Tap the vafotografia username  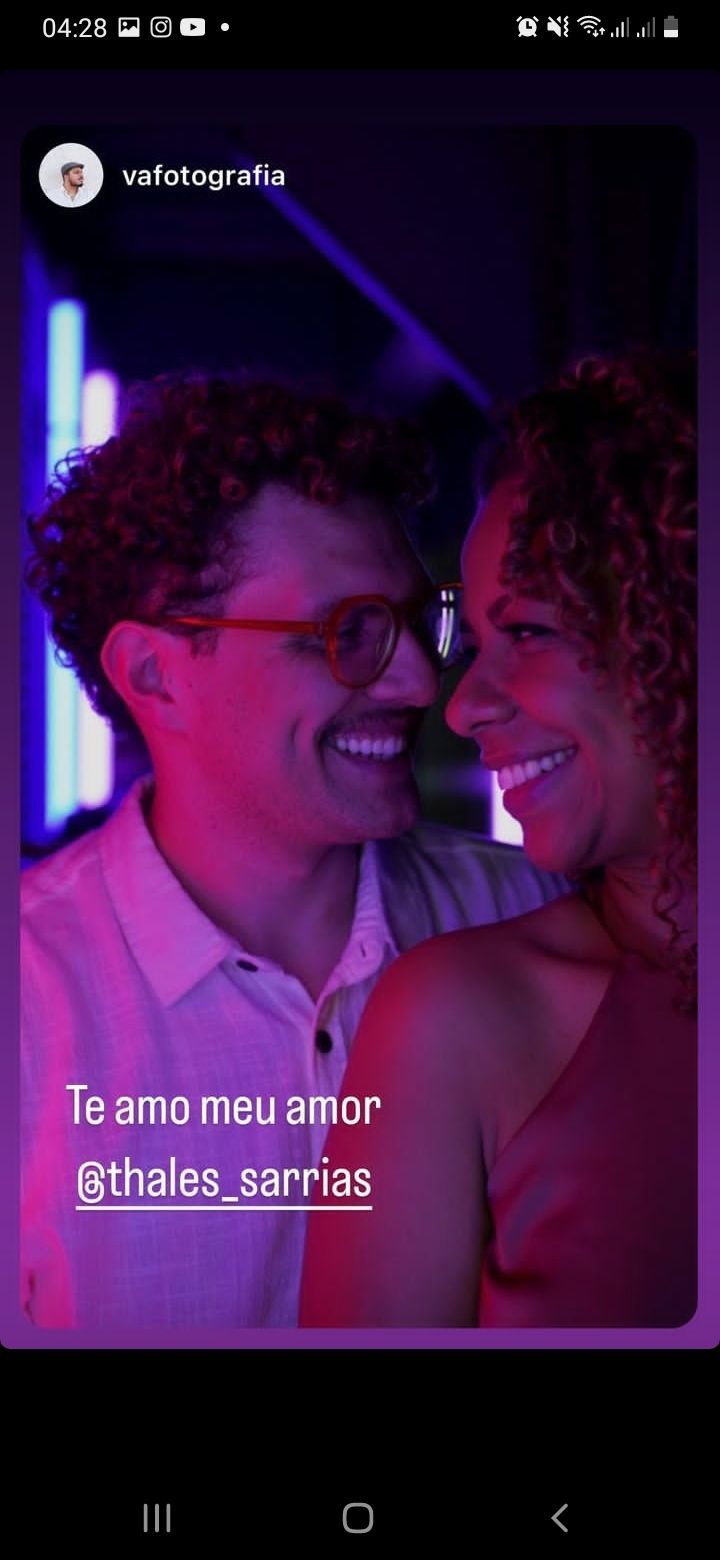point(203,176)
